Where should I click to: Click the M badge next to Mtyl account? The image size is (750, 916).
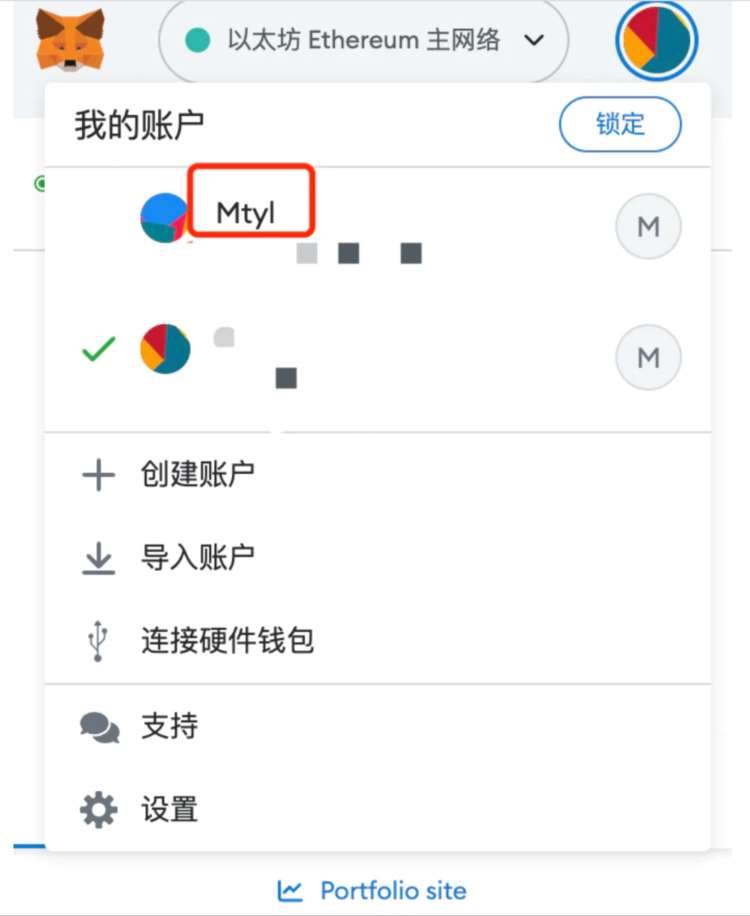[x=647, y=227]
